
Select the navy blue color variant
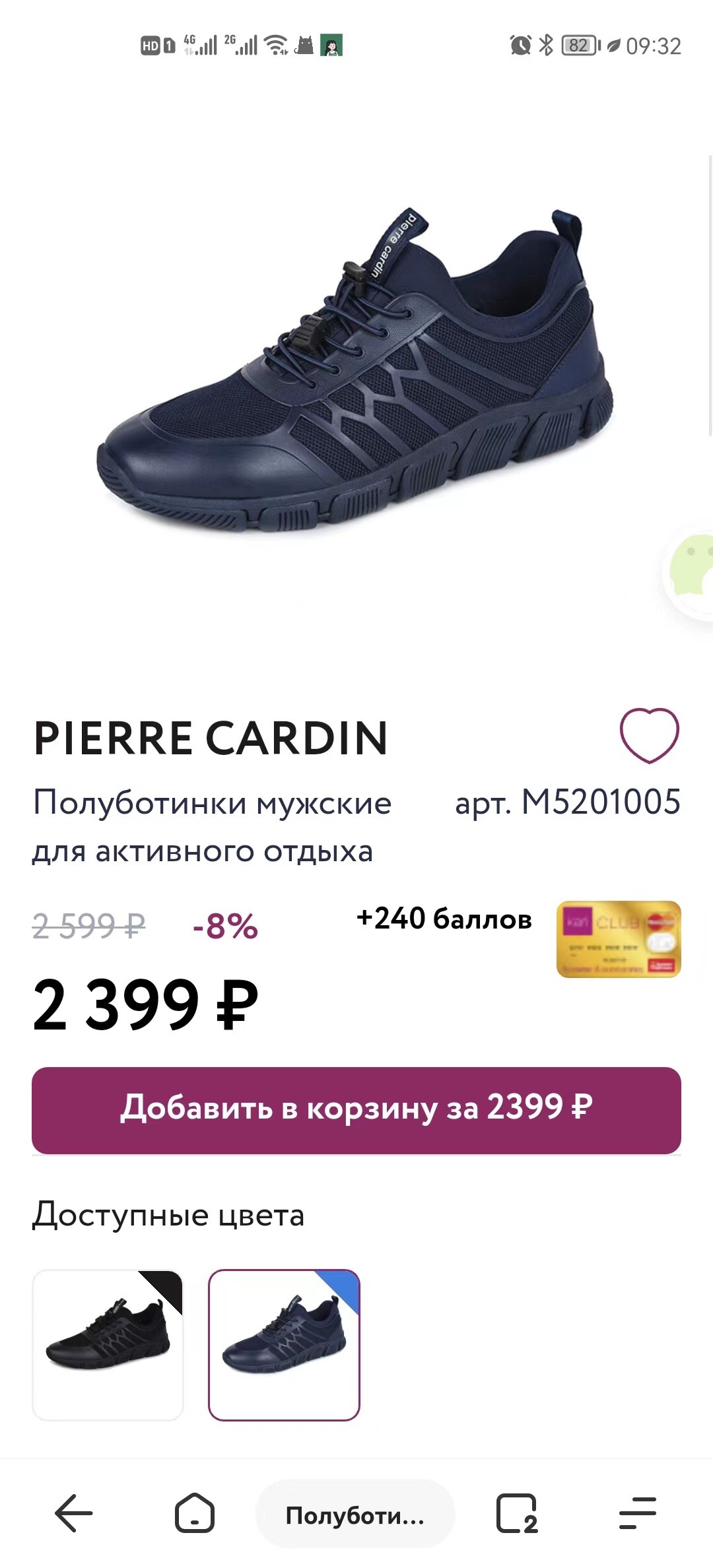[x=284, y=1345]
